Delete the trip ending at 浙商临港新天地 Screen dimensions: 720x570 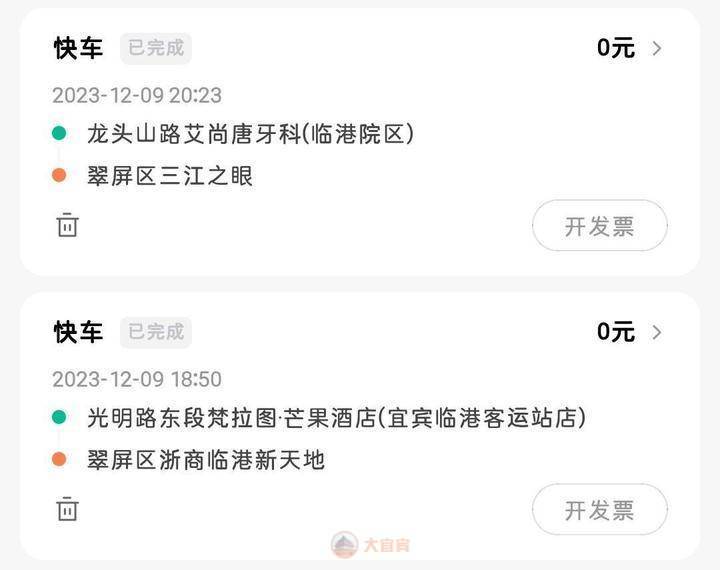pos(67,509)
